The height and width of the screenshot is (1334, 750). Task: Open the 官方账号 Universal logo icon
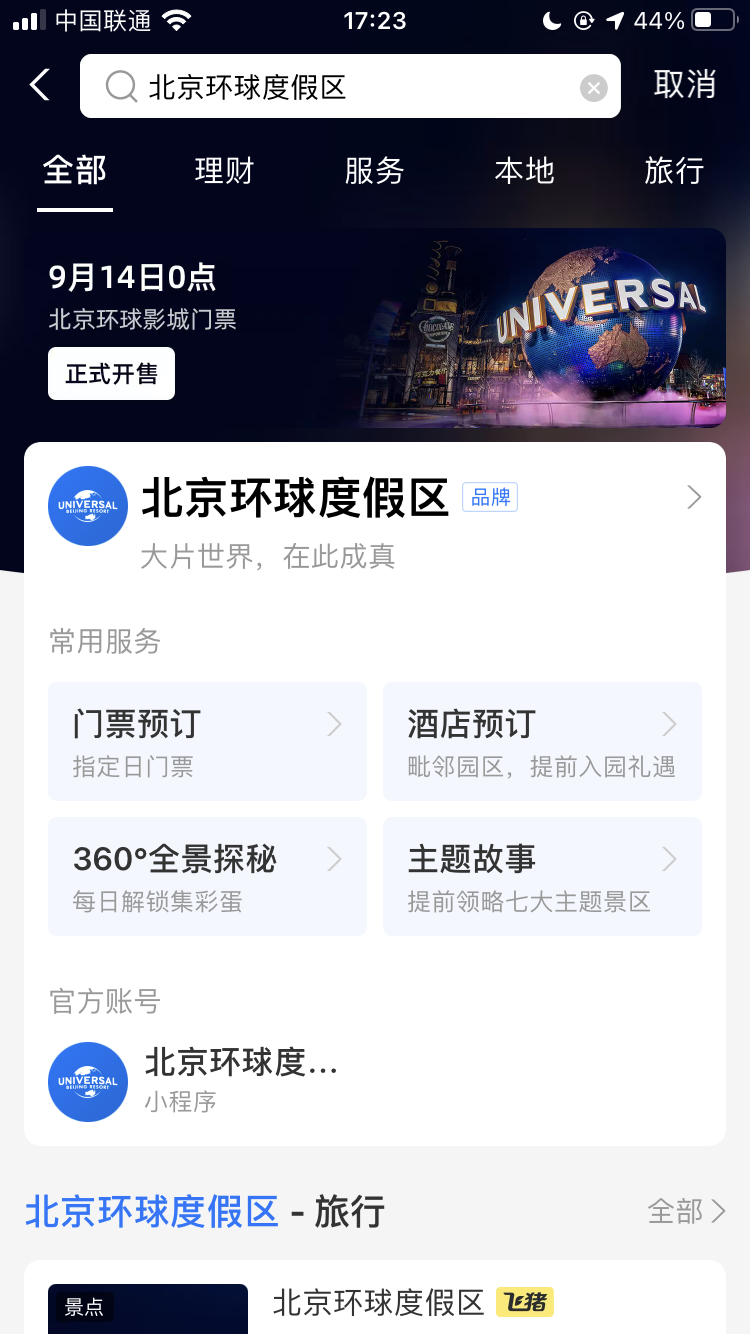88,1081
